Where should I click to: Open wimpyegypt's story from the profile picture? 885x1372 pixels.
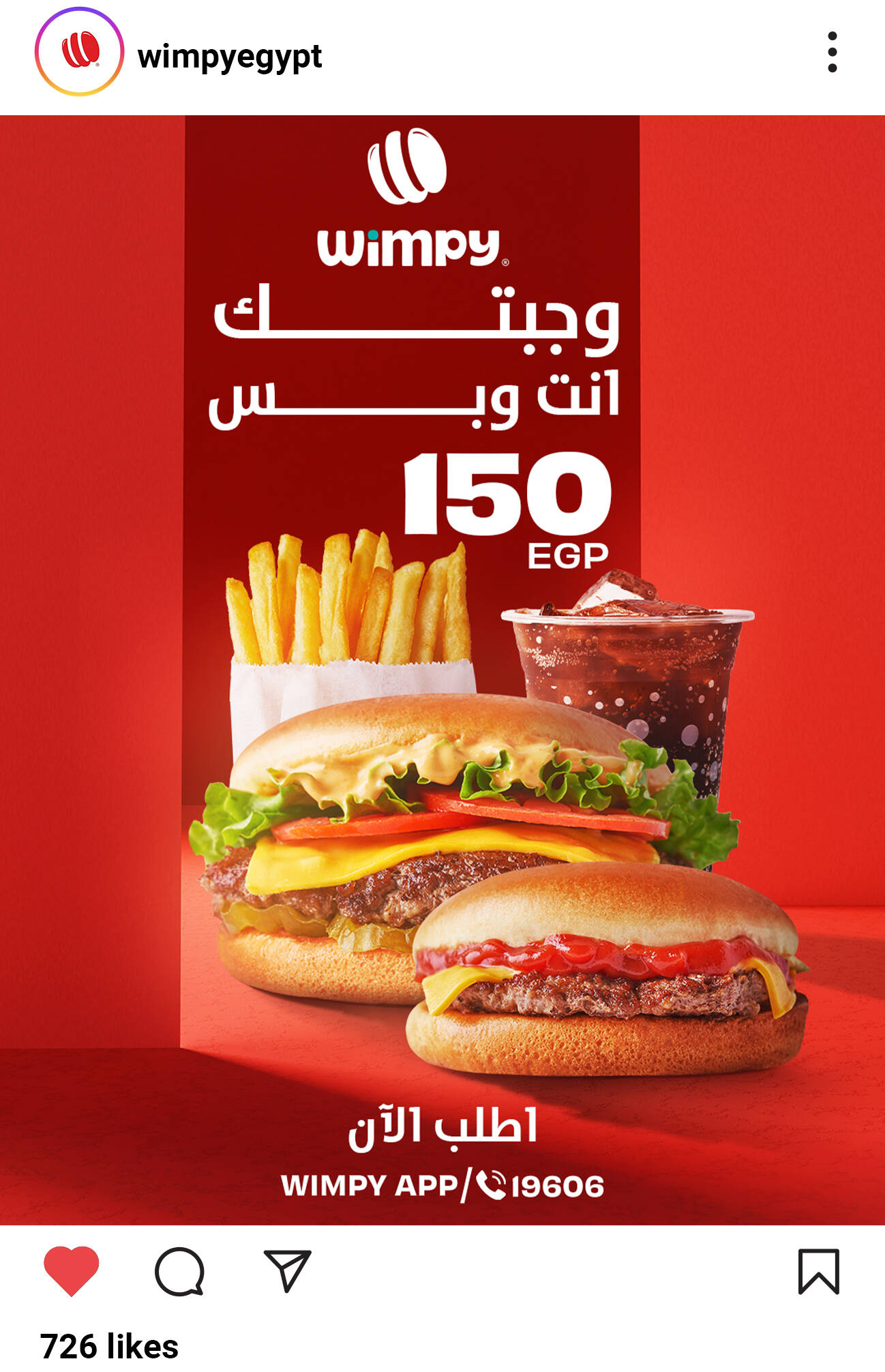pos(79,52)
